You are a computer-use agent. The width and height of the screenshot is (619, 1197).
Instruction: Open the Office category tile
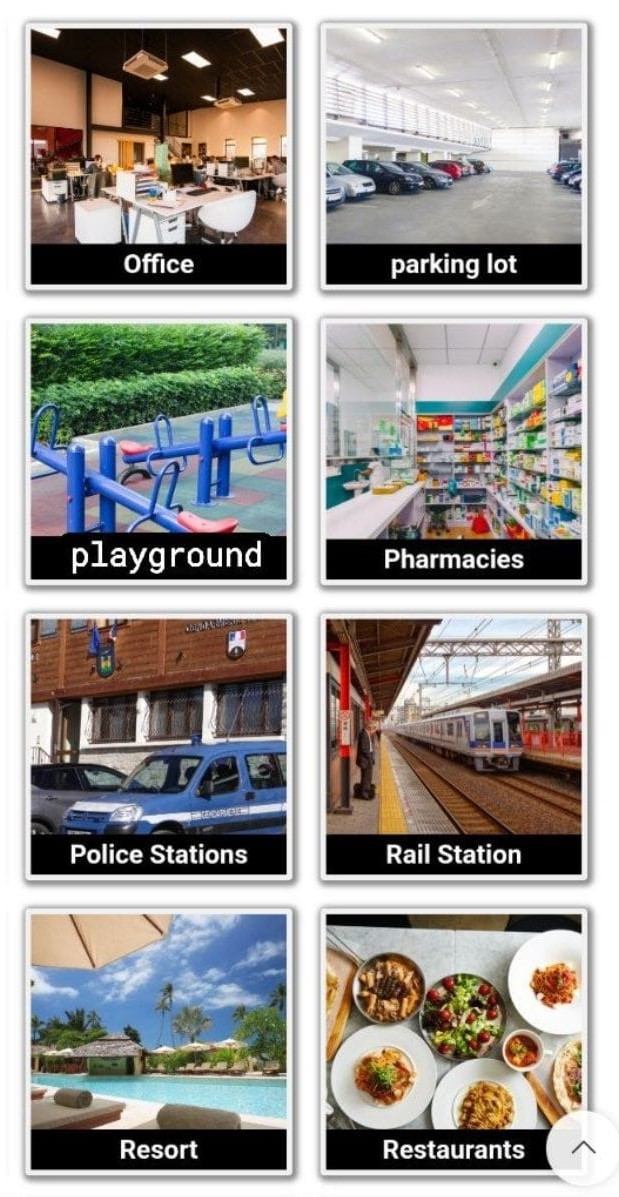click(x=158, y=157)
